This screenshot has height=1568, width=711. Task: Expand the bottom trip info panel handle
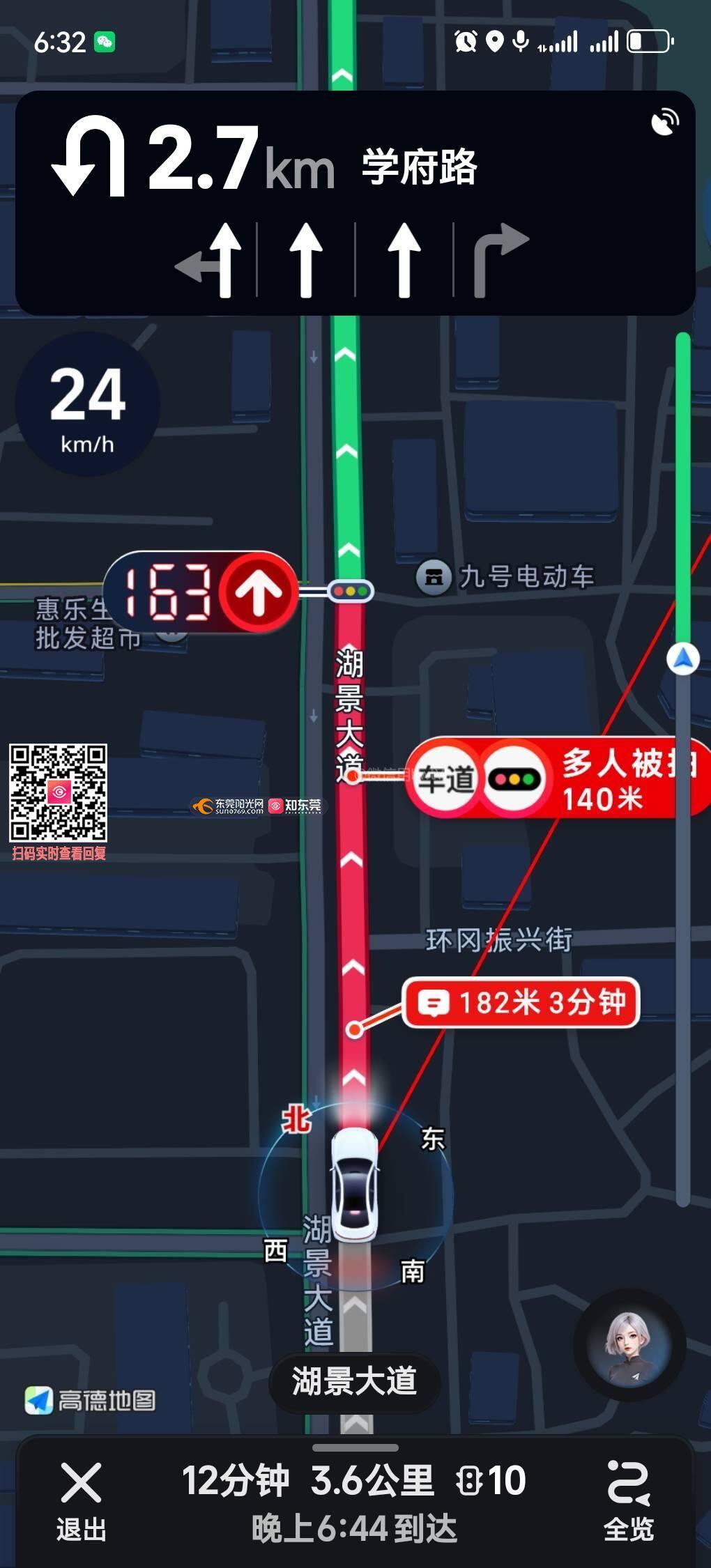(355, 1447)
